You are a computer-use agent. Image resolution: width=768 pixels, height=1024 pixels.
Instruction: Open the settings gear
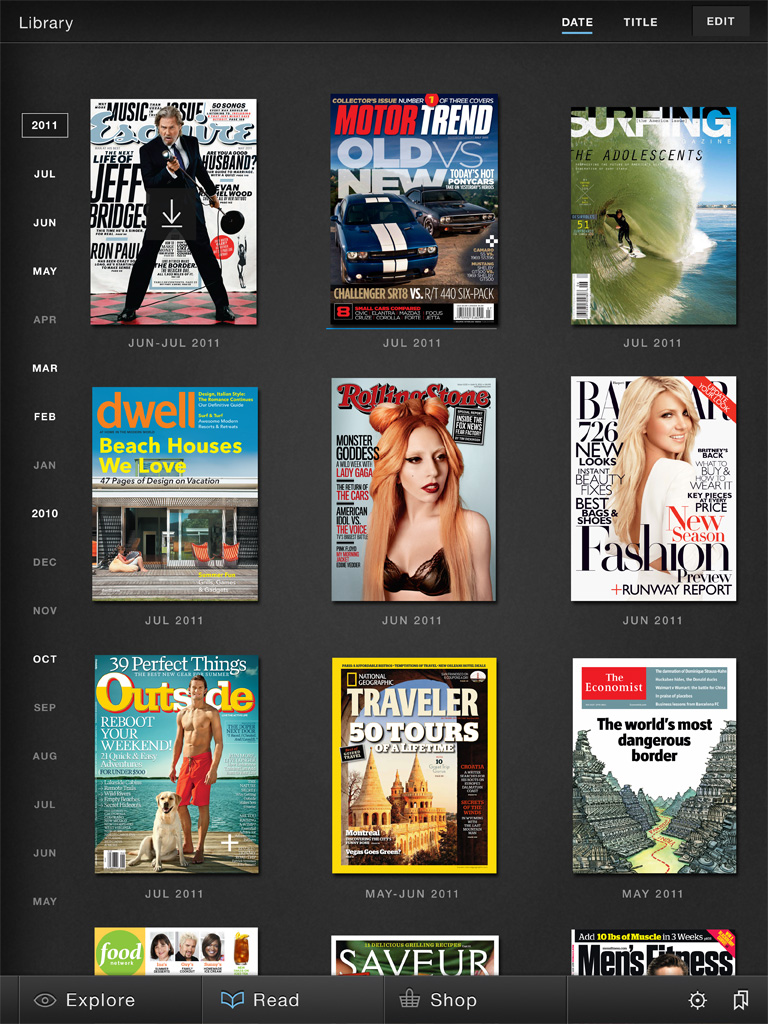(x=697, y=1000)
